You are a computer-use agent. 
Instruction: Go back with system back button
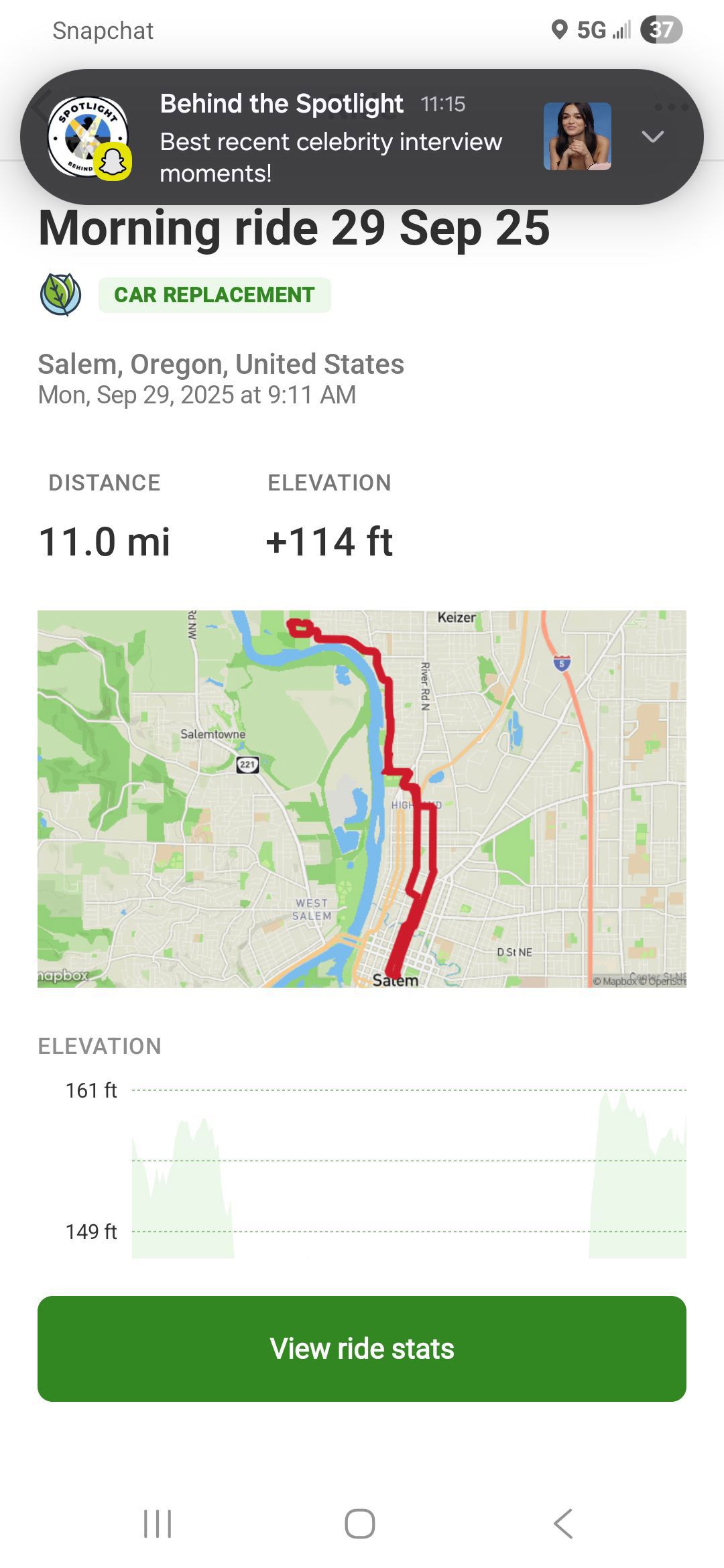pyautogui.click(x=563, y=1524)
